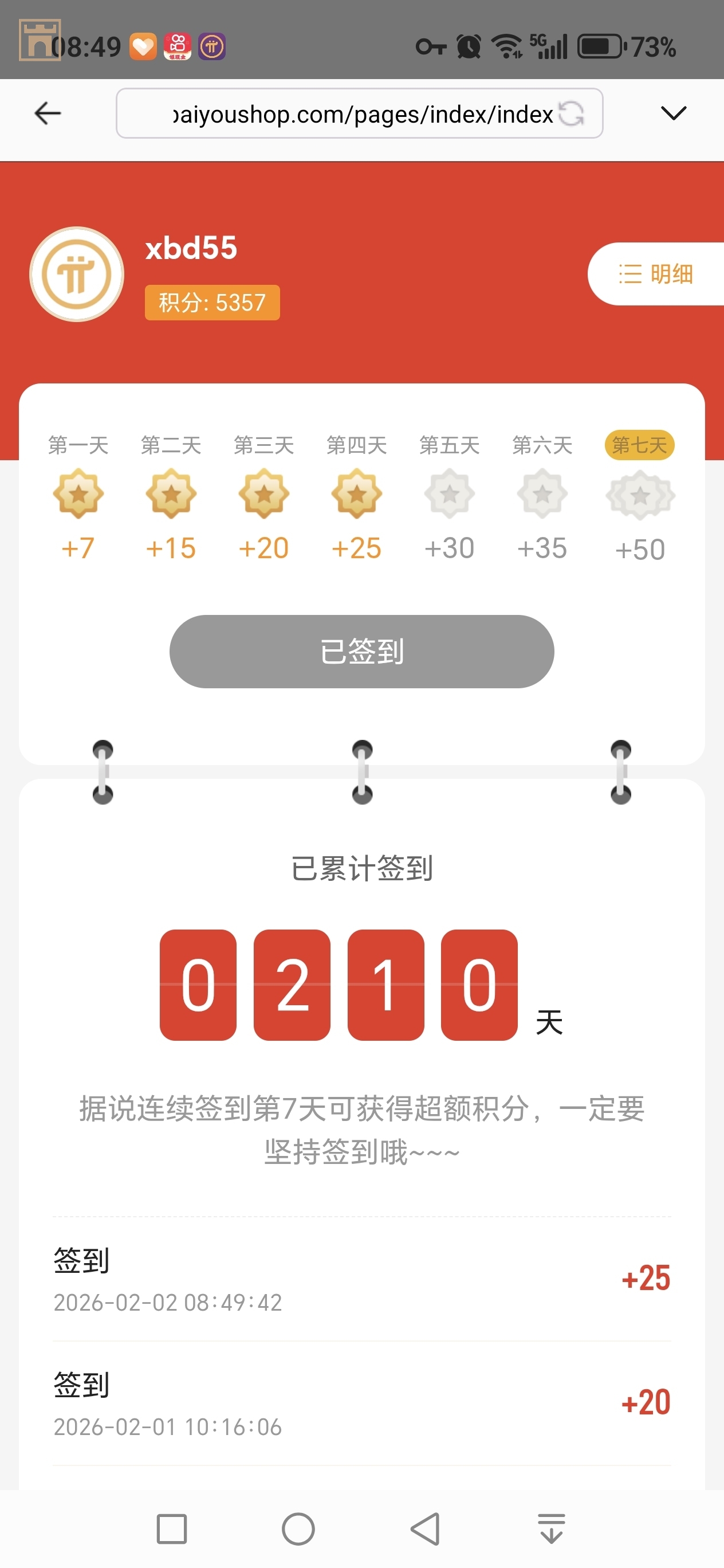Tap the 已签到 check-in button
The width and height of the screenshot is (724, 1568).
click(x=361, y=651)
